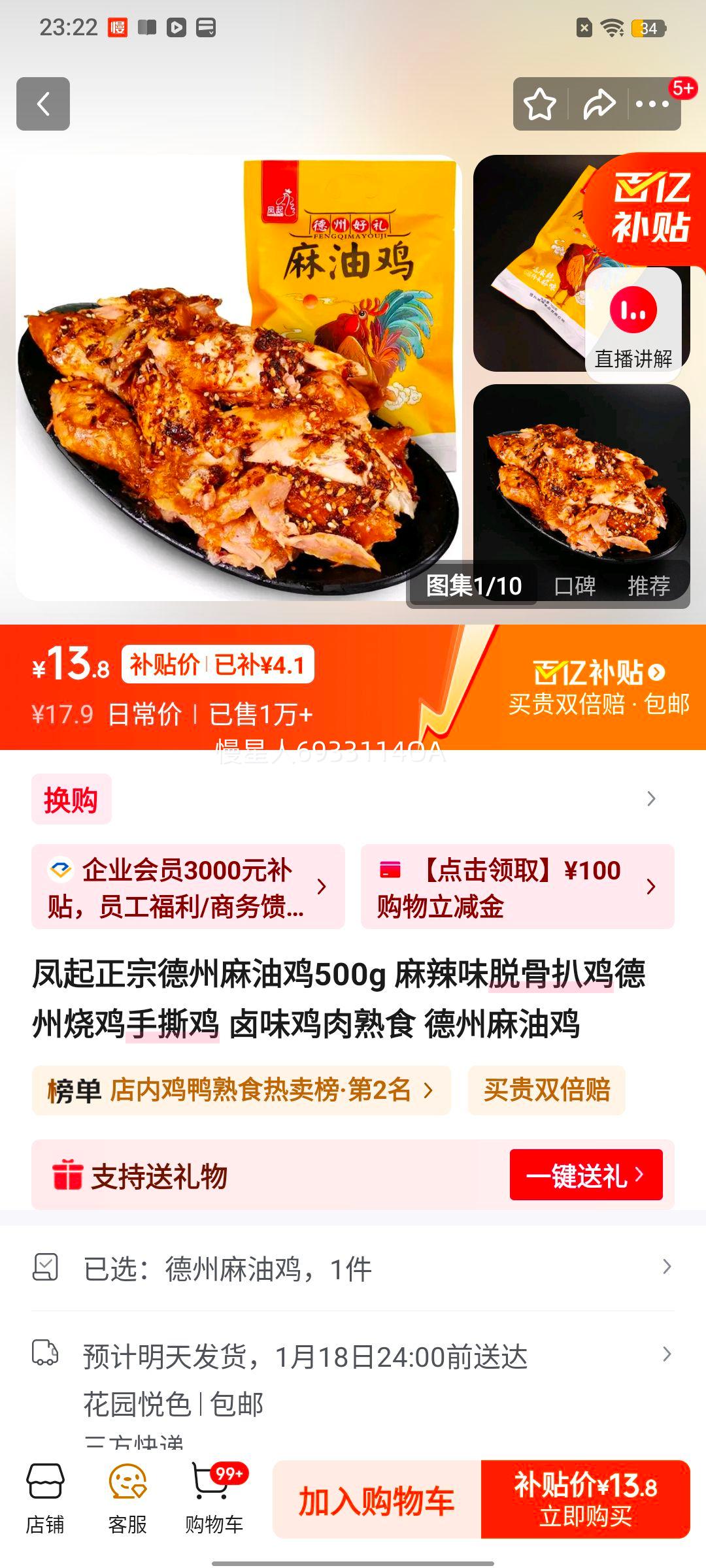Claim the ¥100 购物立减金 coupon
This screenshot has width=706, height=1568.
click(516, 887)
